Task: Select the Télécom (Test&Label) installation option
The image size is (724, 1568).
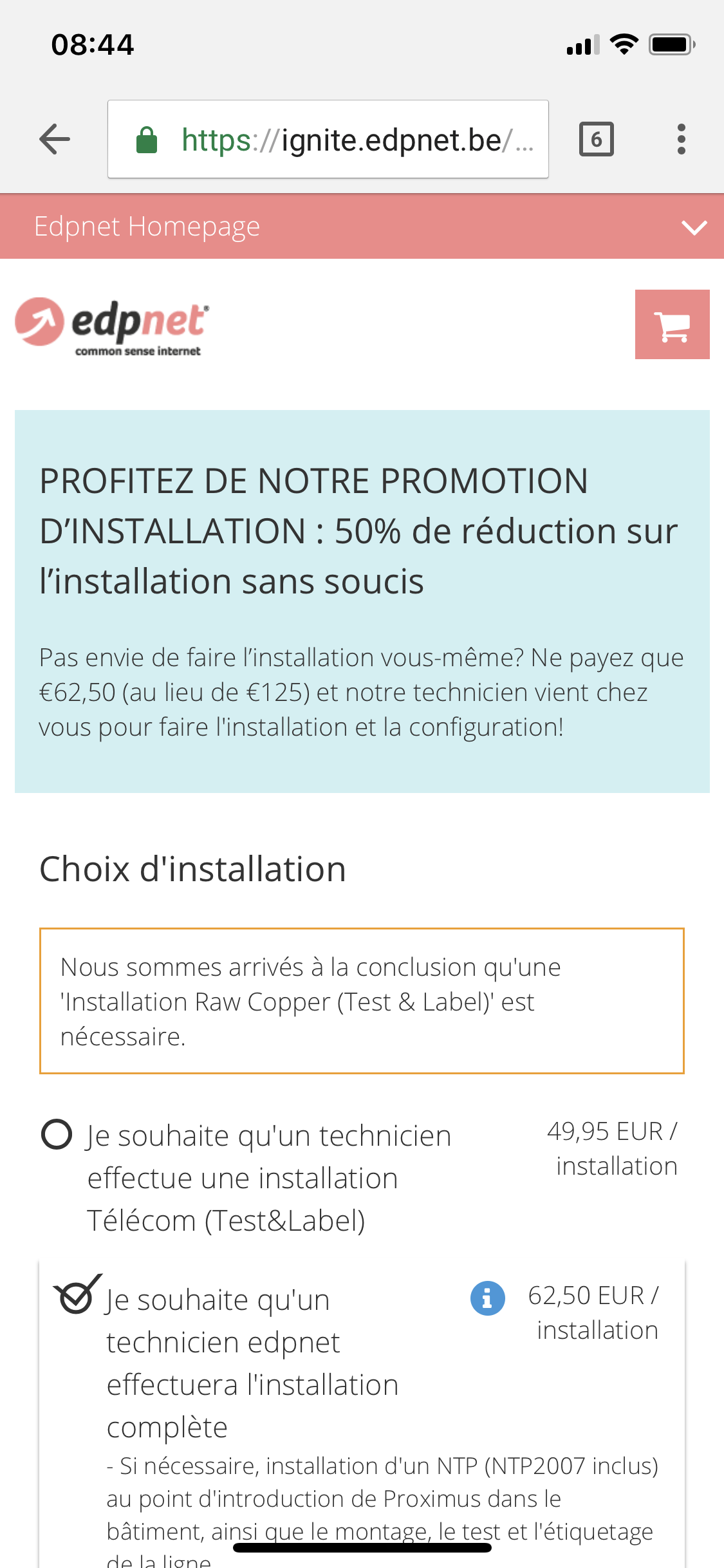Action: (57, 1134)
